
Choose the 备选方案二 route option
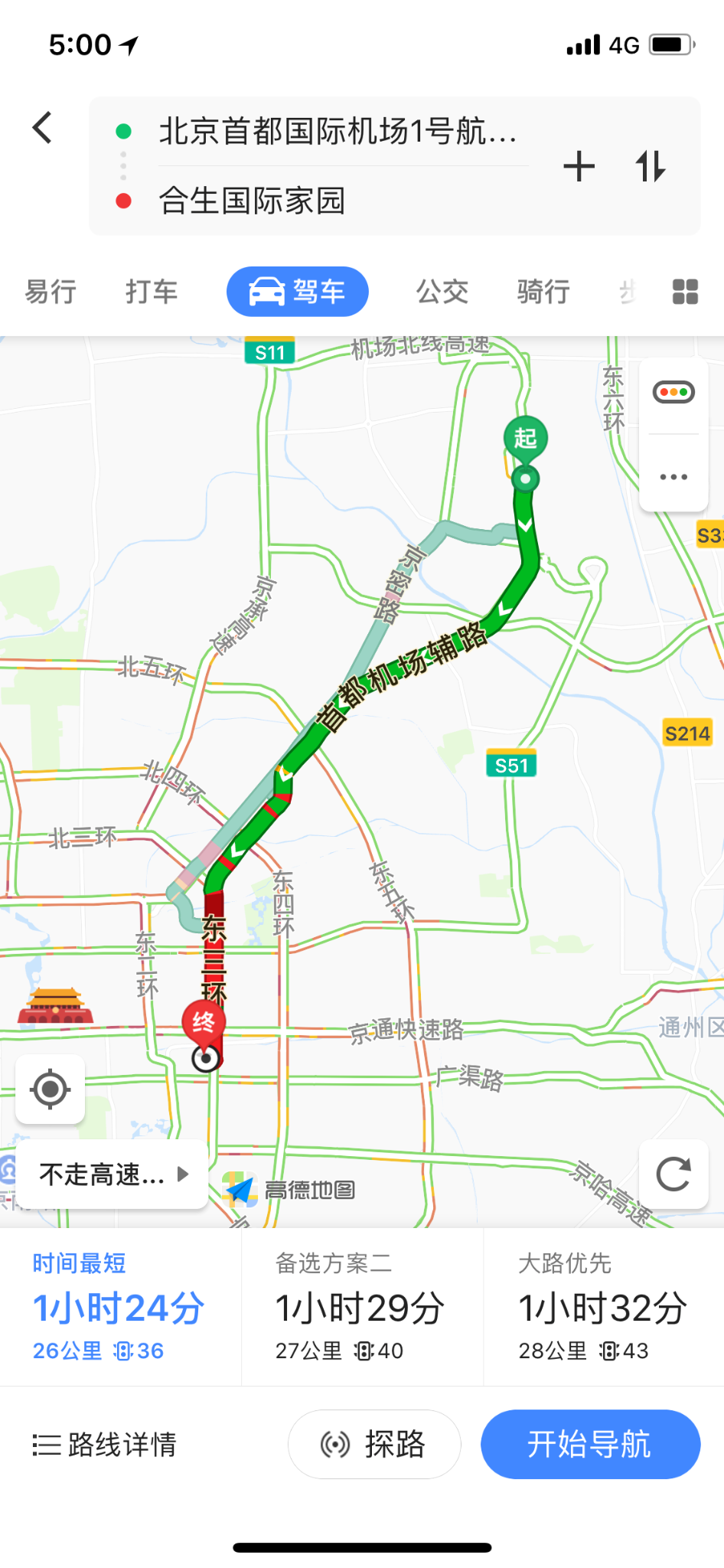point(361,1307)
